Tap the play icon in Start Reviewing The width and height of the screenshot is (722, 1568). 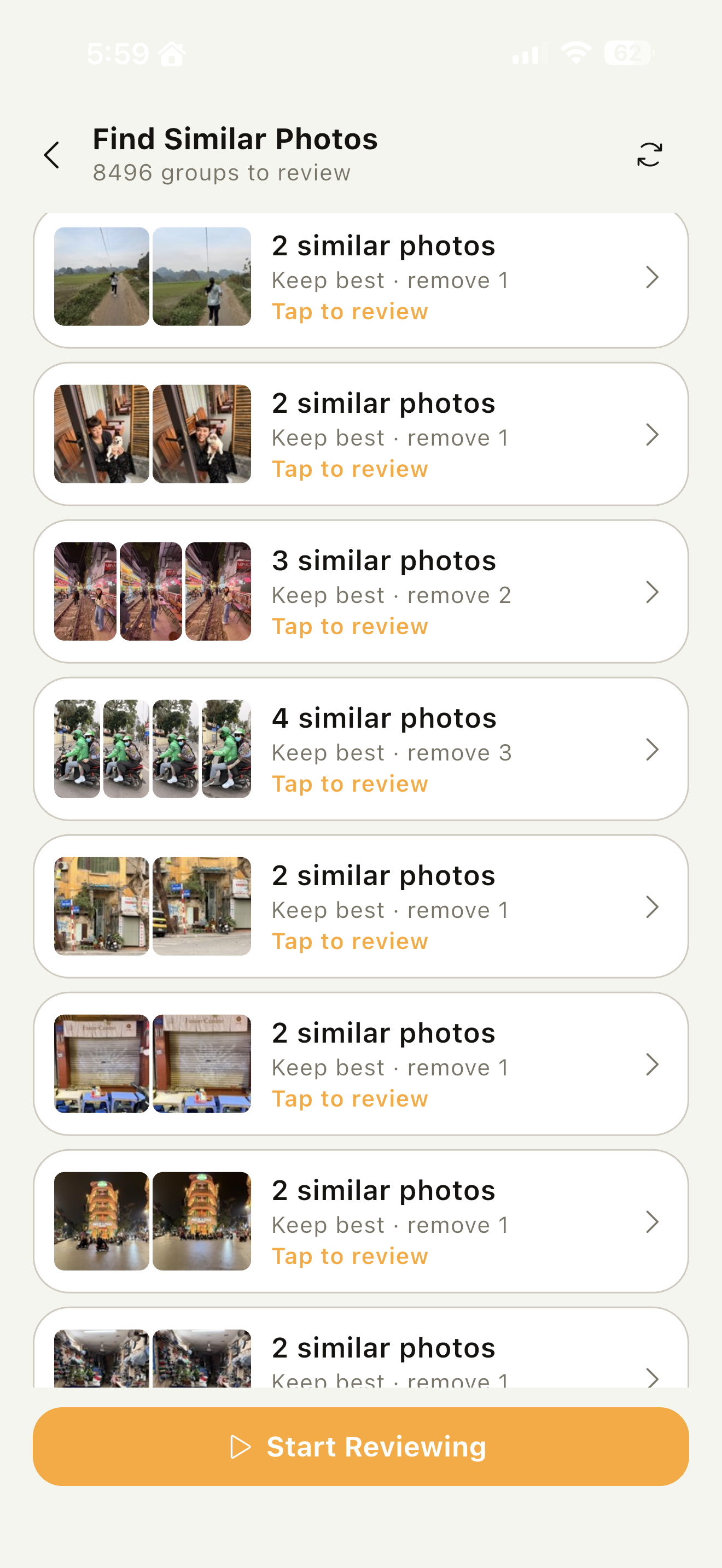(241, 1448)
